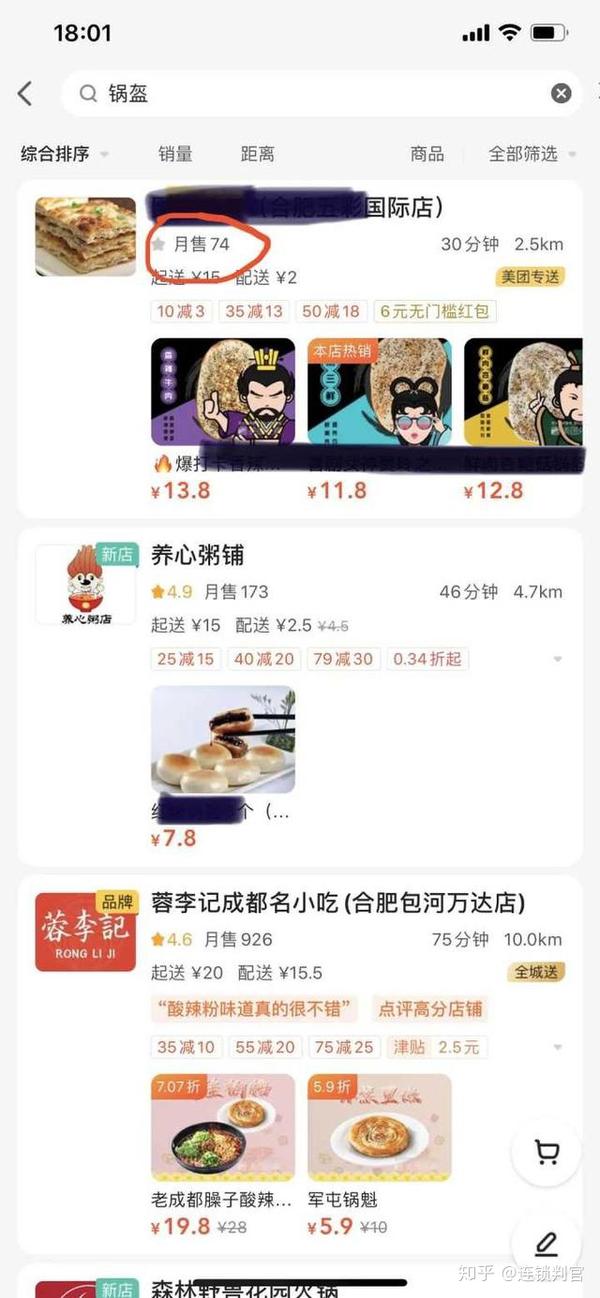
Task: Expand 蓉李记 discount tags
Action: tap(557, 1048)
